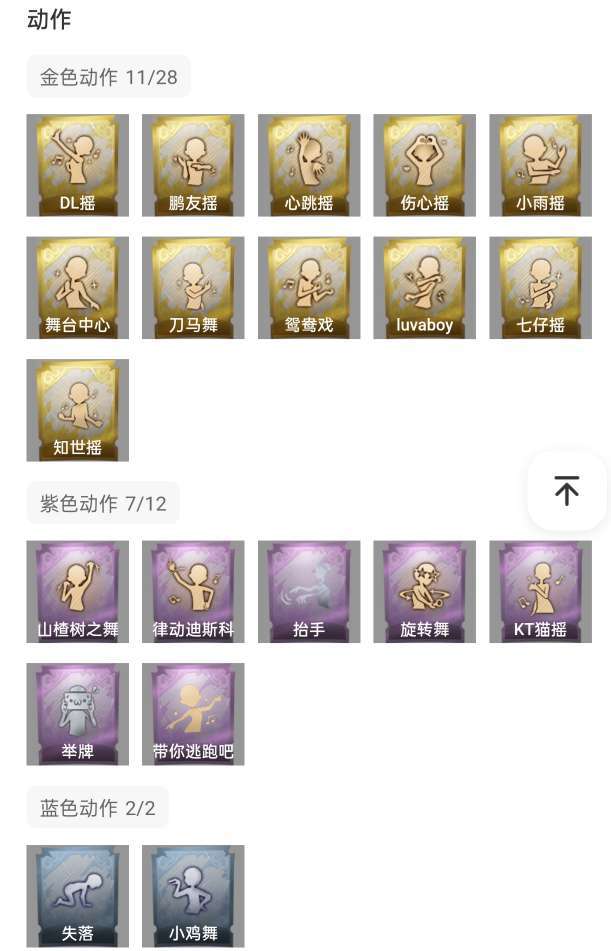This screenshot has width=611, height=951.
Task: Open the 舞台中心 gold action
Action: pos(78,288)
